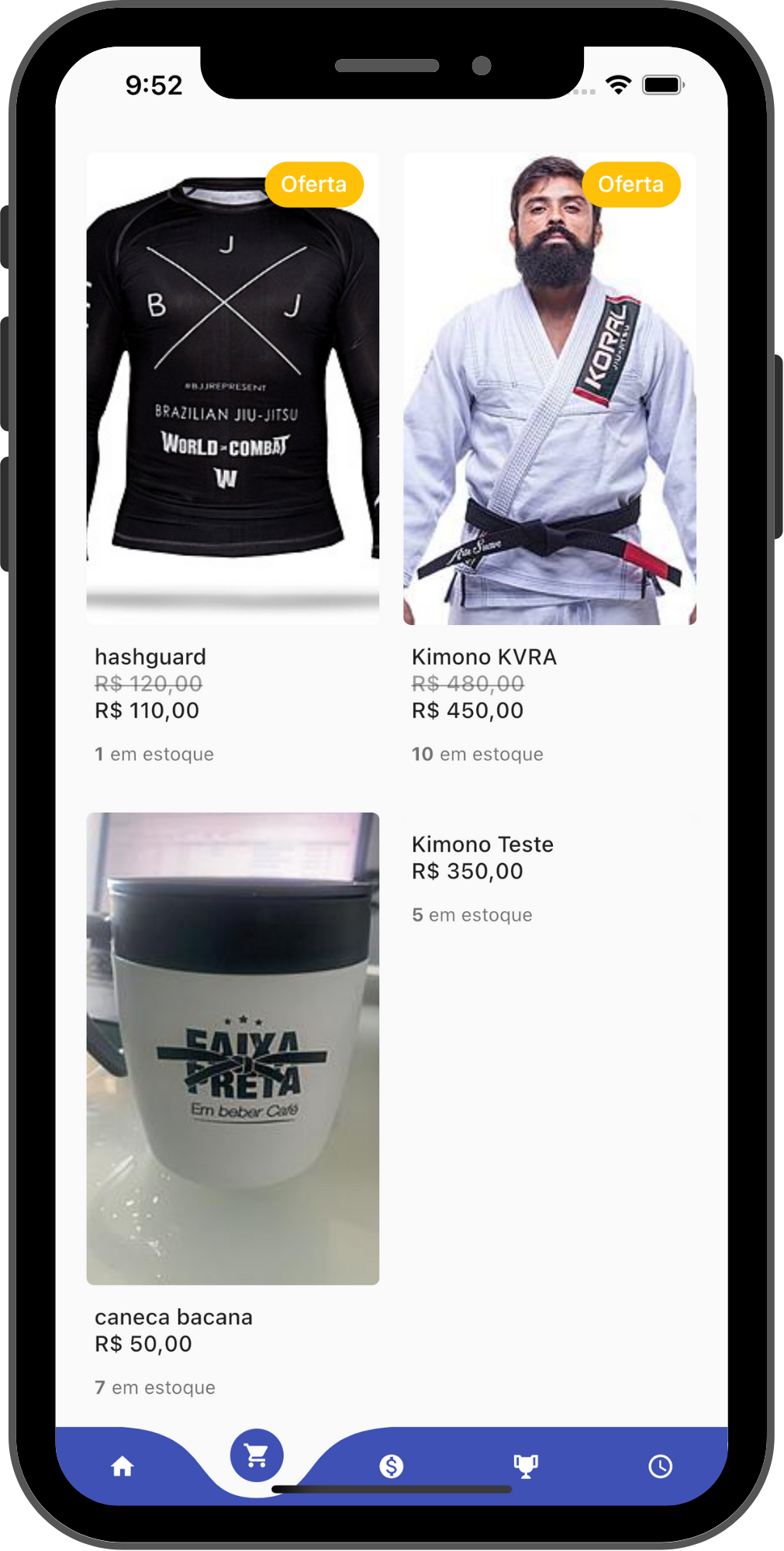Viewport: 784px width, 1551px height.
Task: Tap the shopping cart tab
Action: click(257, 1456)
